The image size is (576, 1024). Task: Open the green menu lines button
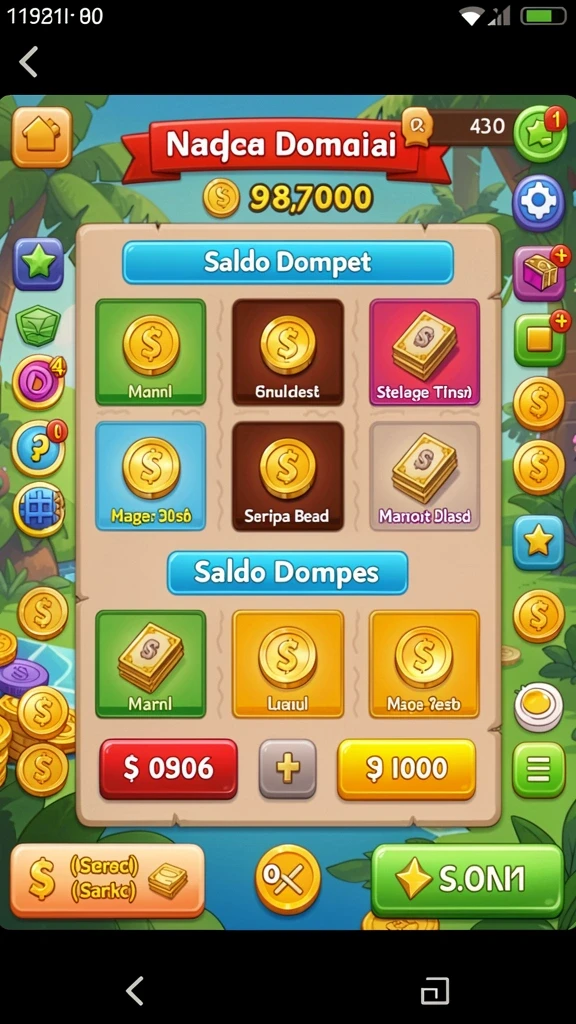pos(539,770)
